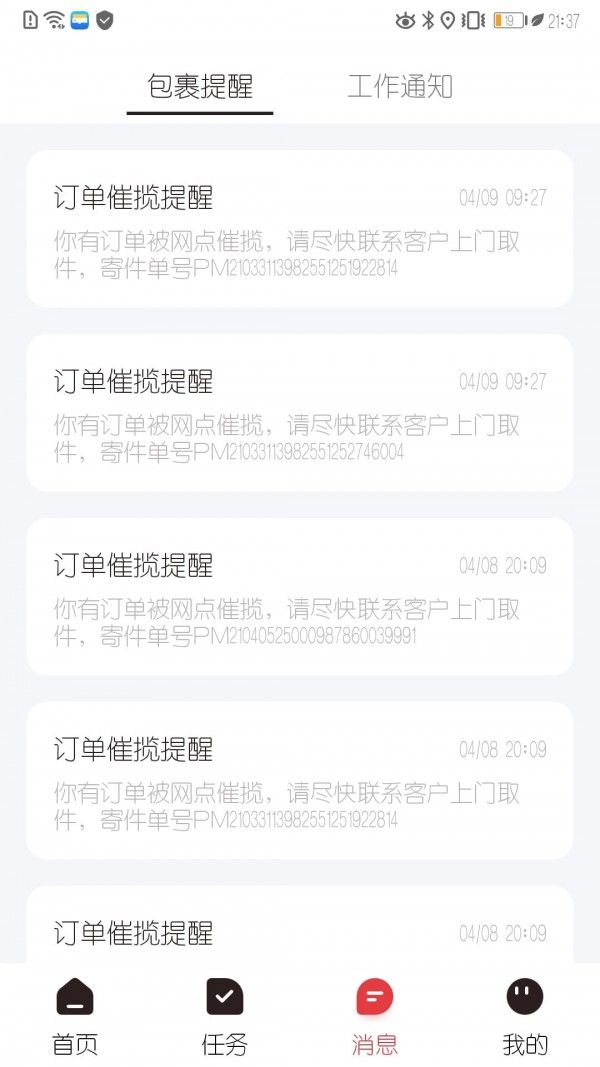Switch to the 工作通知 tab
Image resolution: width=600 pixels, height=1067 pixels.
pyautogui.click(x=400, y=87)
